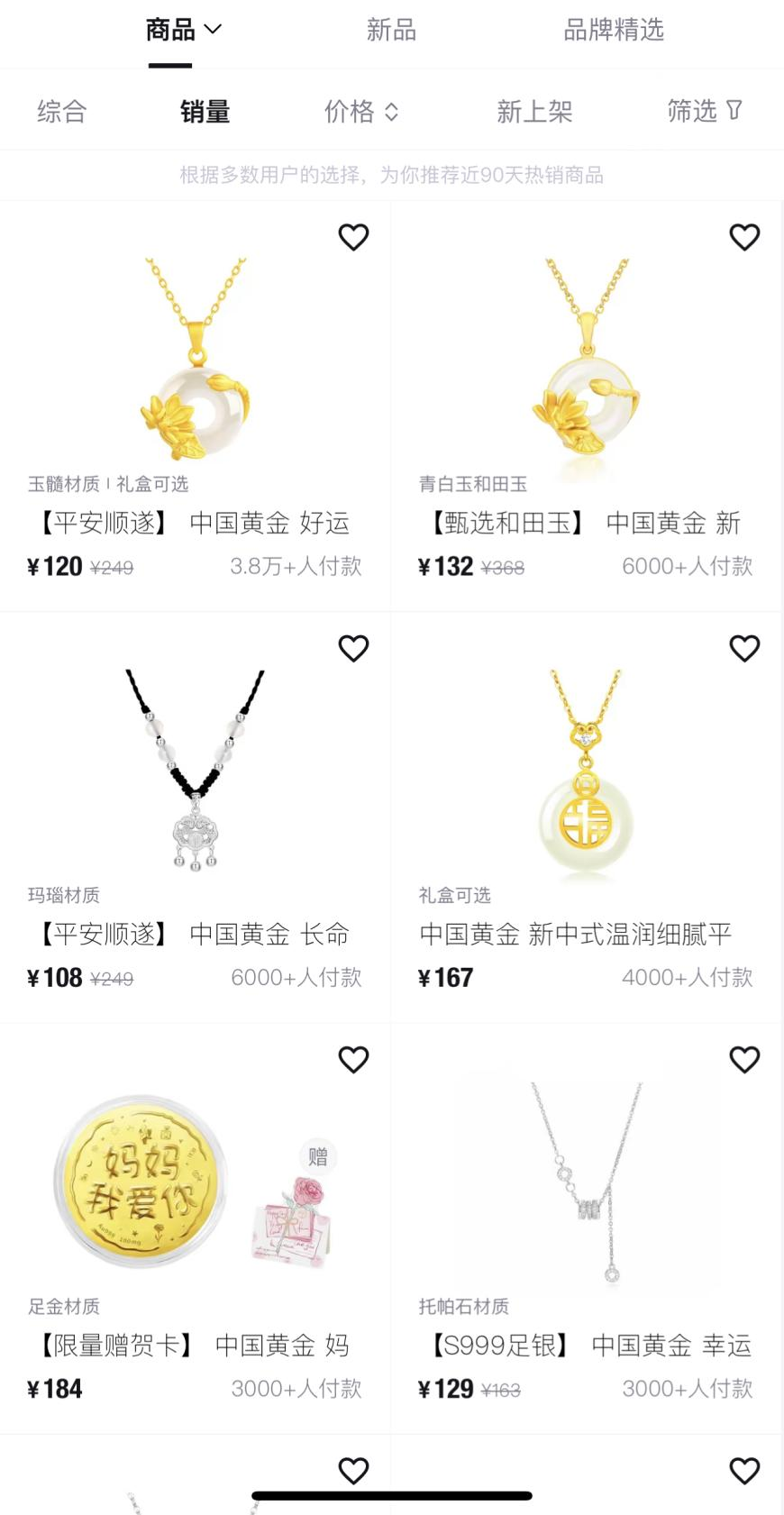The width and height of the screenshot is (784, 1515).
Task: Favorite the 限量赠贺卡 gold coin
Action: coord(353,1059)
